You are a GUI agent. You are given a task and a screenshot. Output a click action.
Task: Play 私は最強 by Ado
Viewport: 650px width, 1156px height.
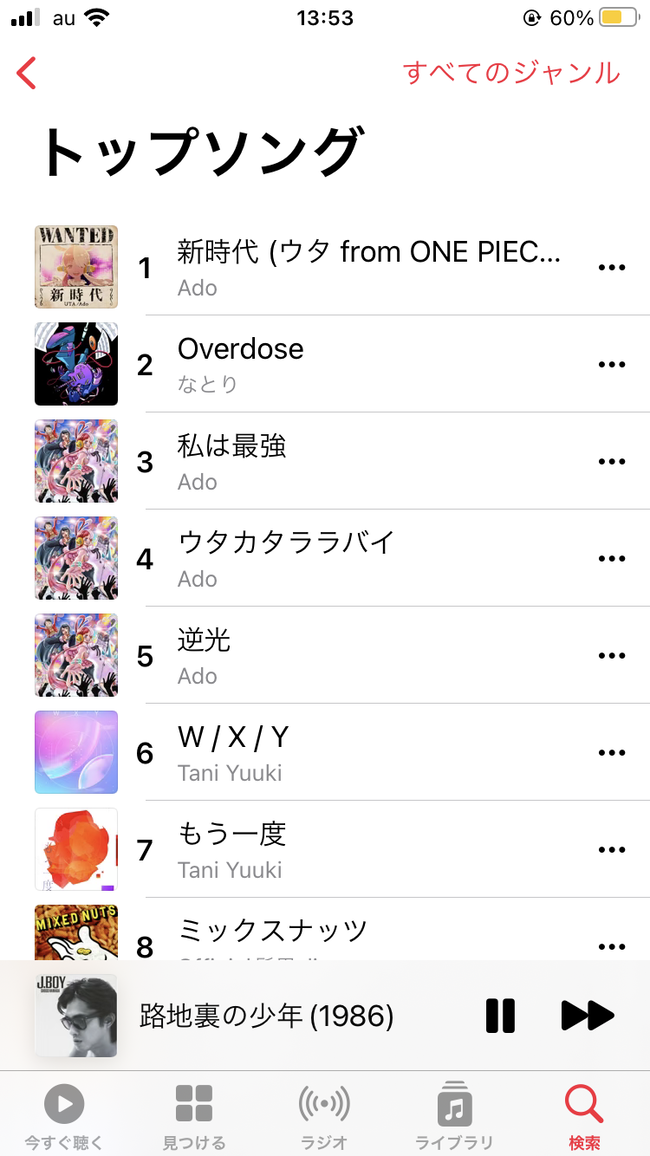click(x=325, y=462)
